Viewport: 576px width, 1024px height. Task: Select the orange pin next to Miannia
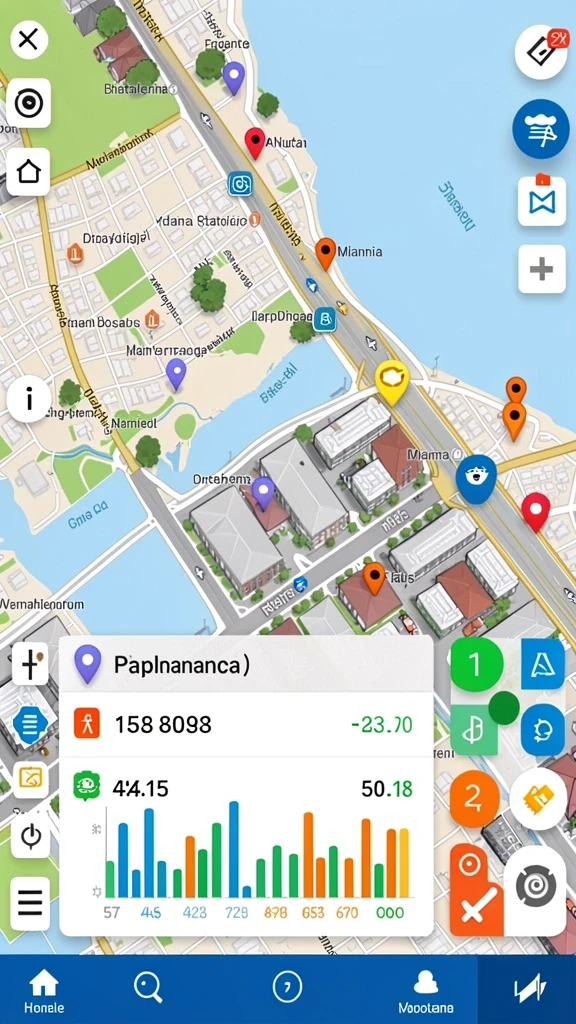(325, 253)
